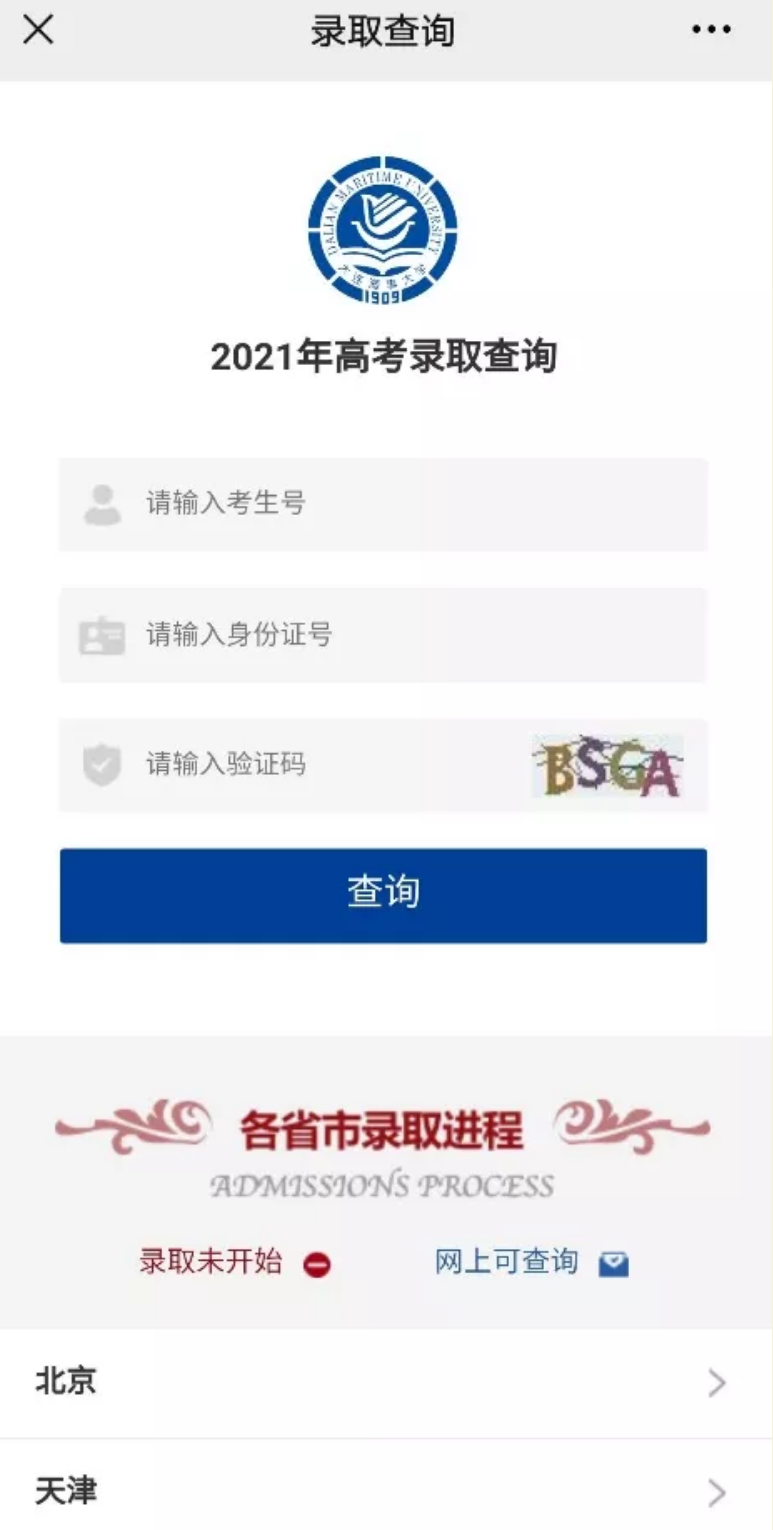The image size is (773, 1530).
Task: Tap the 请输入考生号 field
Action: coord(383,504)
